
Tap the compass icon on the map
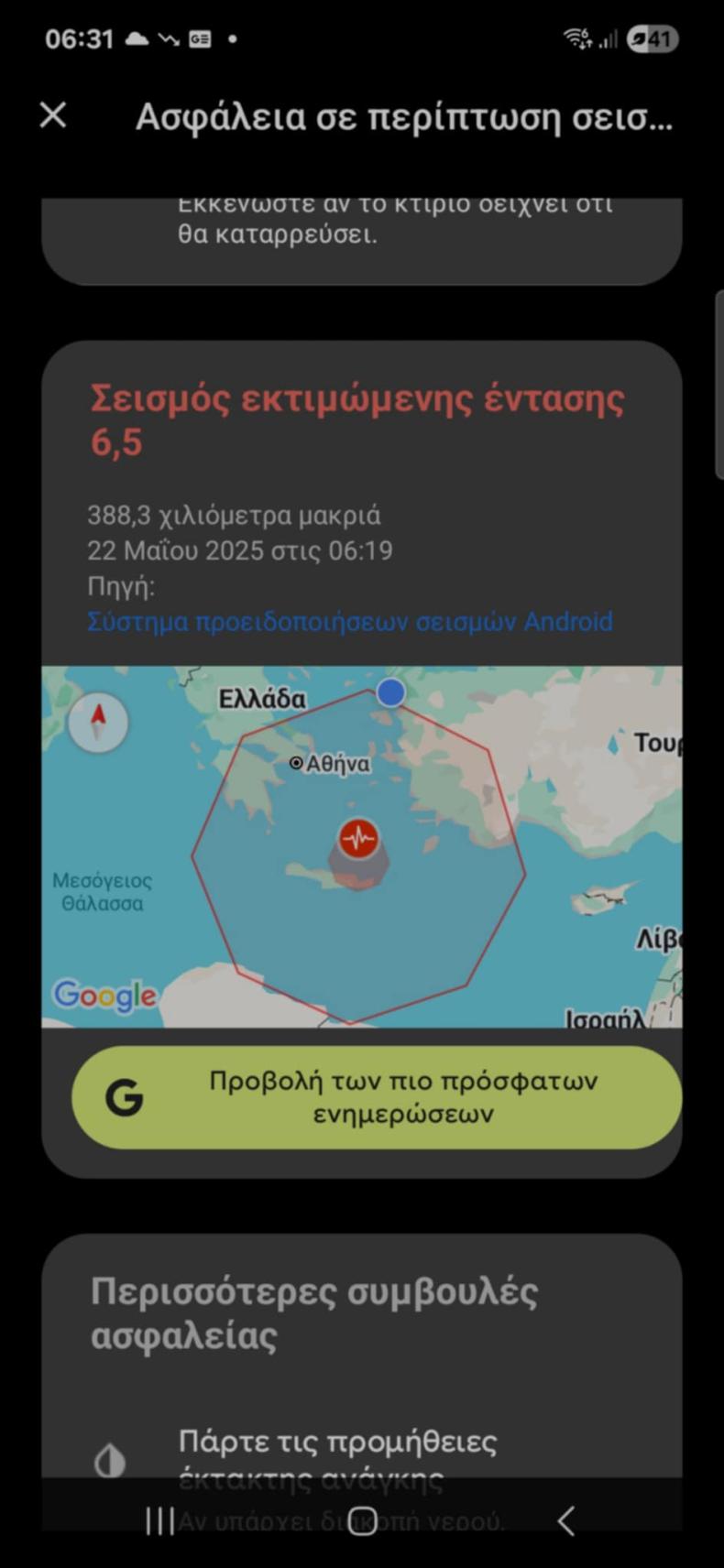click(x=98, y=723)
